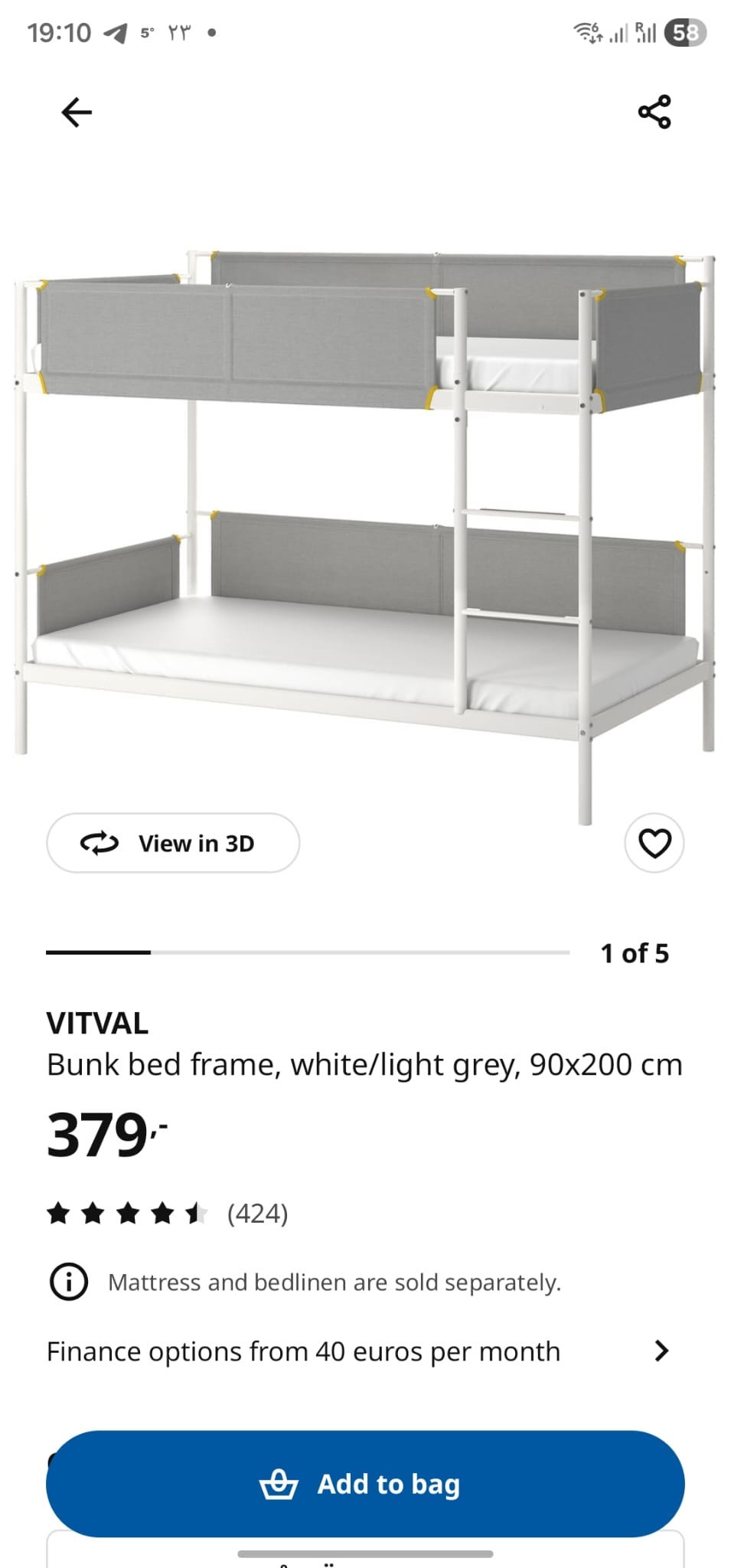Open View in 3D

click(x=173, y=843)
